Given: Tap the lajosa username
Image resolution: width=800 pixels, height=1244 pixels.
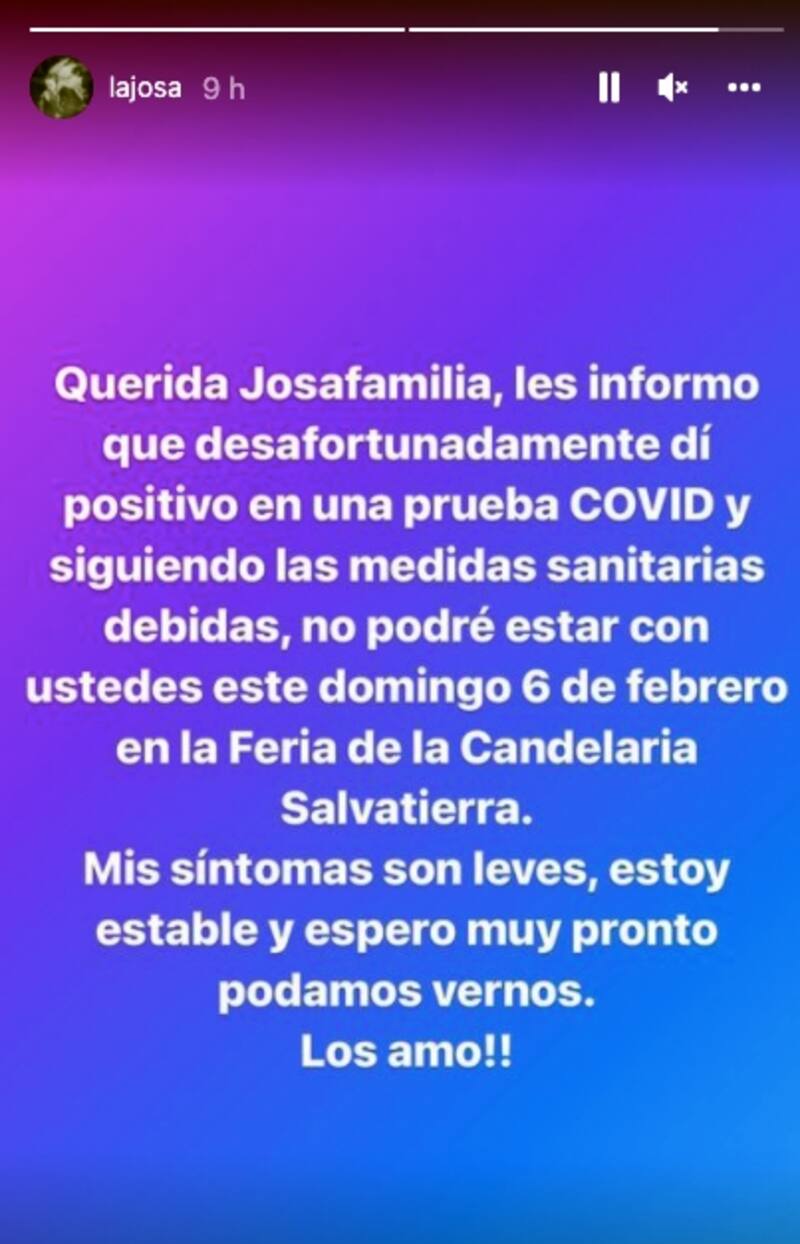Looking at the screenshot, I should pos(145,88).
